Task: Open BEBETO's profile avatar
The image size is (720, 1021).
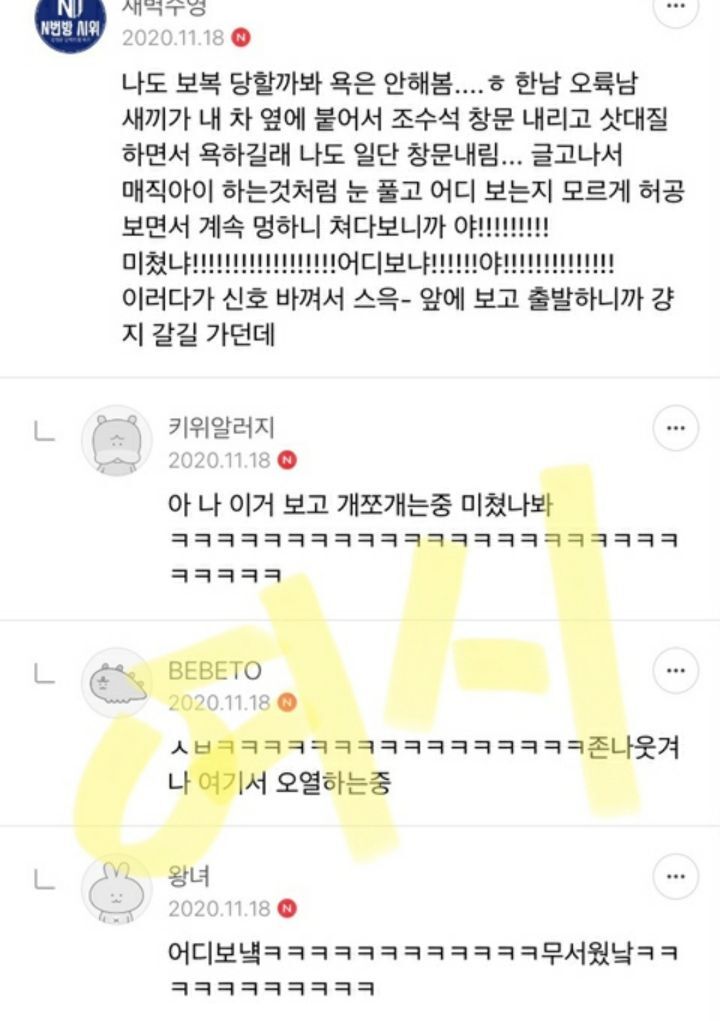Action: 117,683
